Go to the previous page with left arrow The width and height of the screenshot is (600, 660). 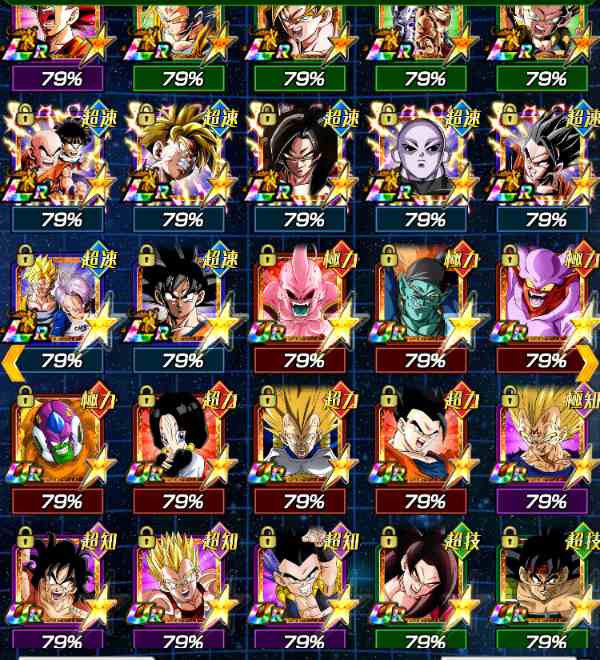(x=12, y=362)
